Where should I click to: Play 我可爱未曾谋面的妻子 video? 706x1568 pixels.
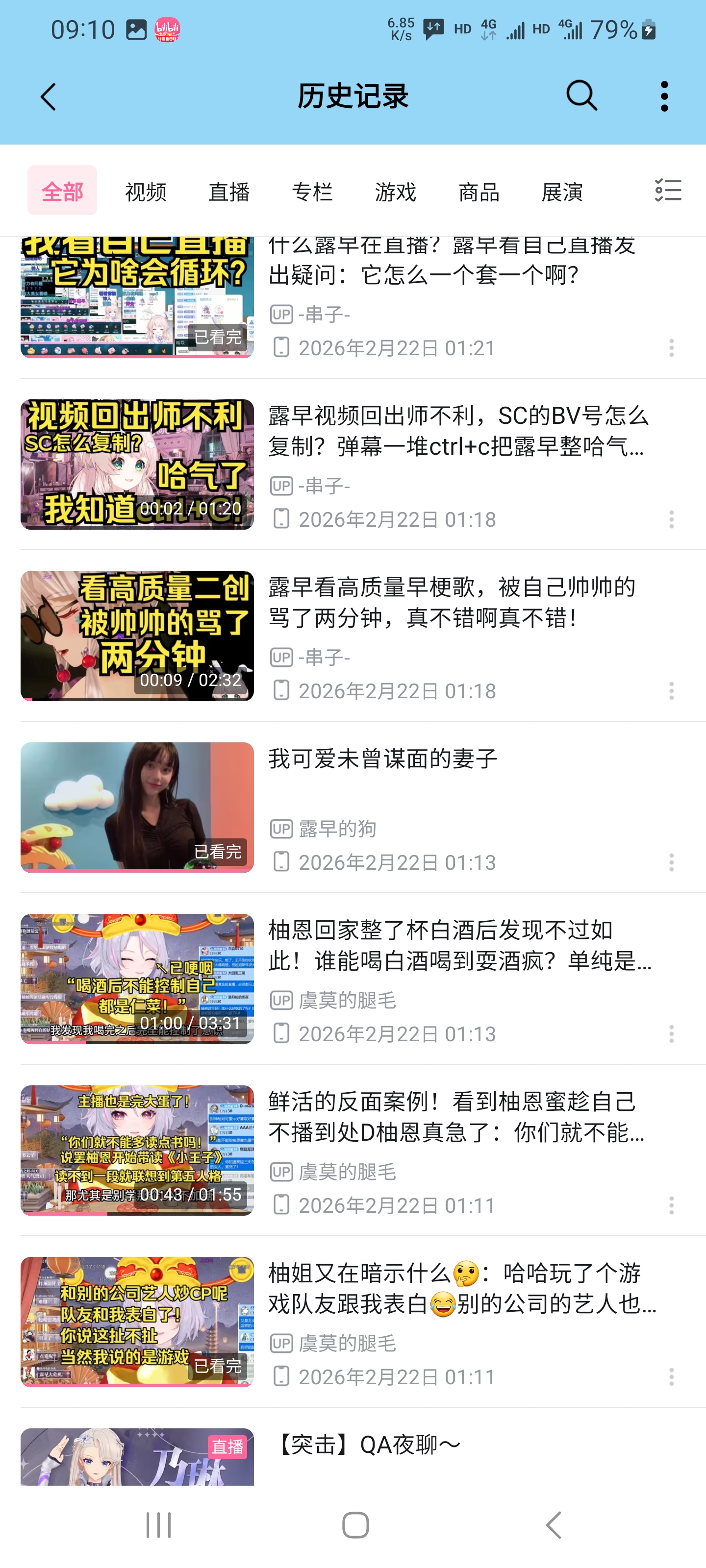tap(137, 807)
